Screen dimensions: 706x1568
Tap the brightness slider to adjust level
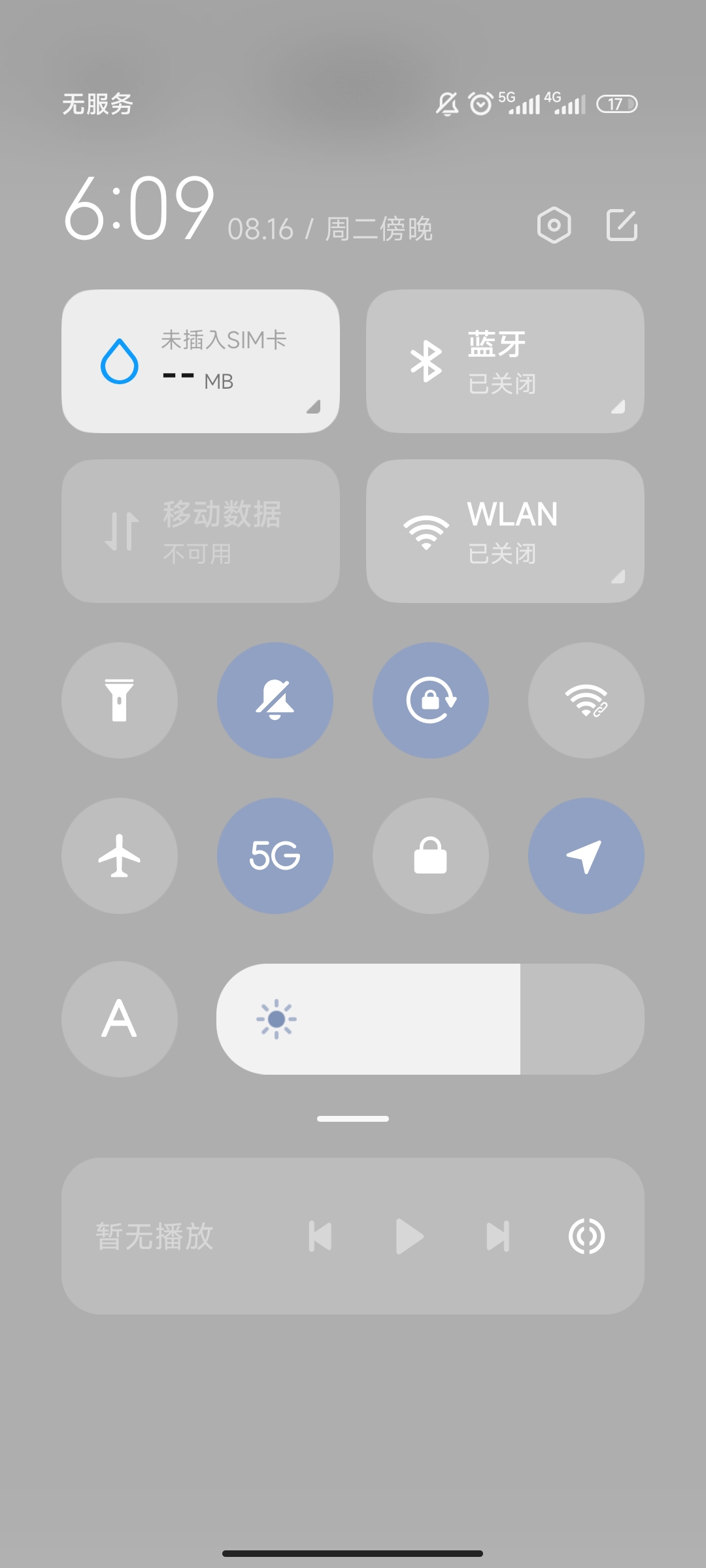point(431,1019)
